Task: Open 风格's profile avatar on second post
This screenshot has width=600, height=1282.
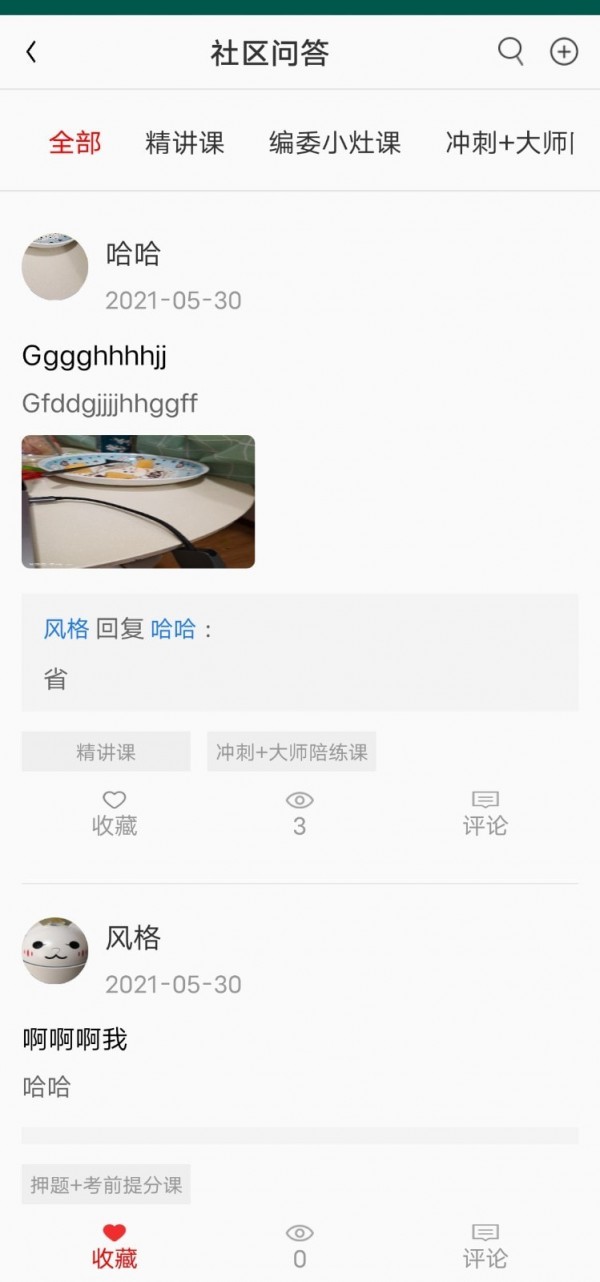Action: (55, 951)
